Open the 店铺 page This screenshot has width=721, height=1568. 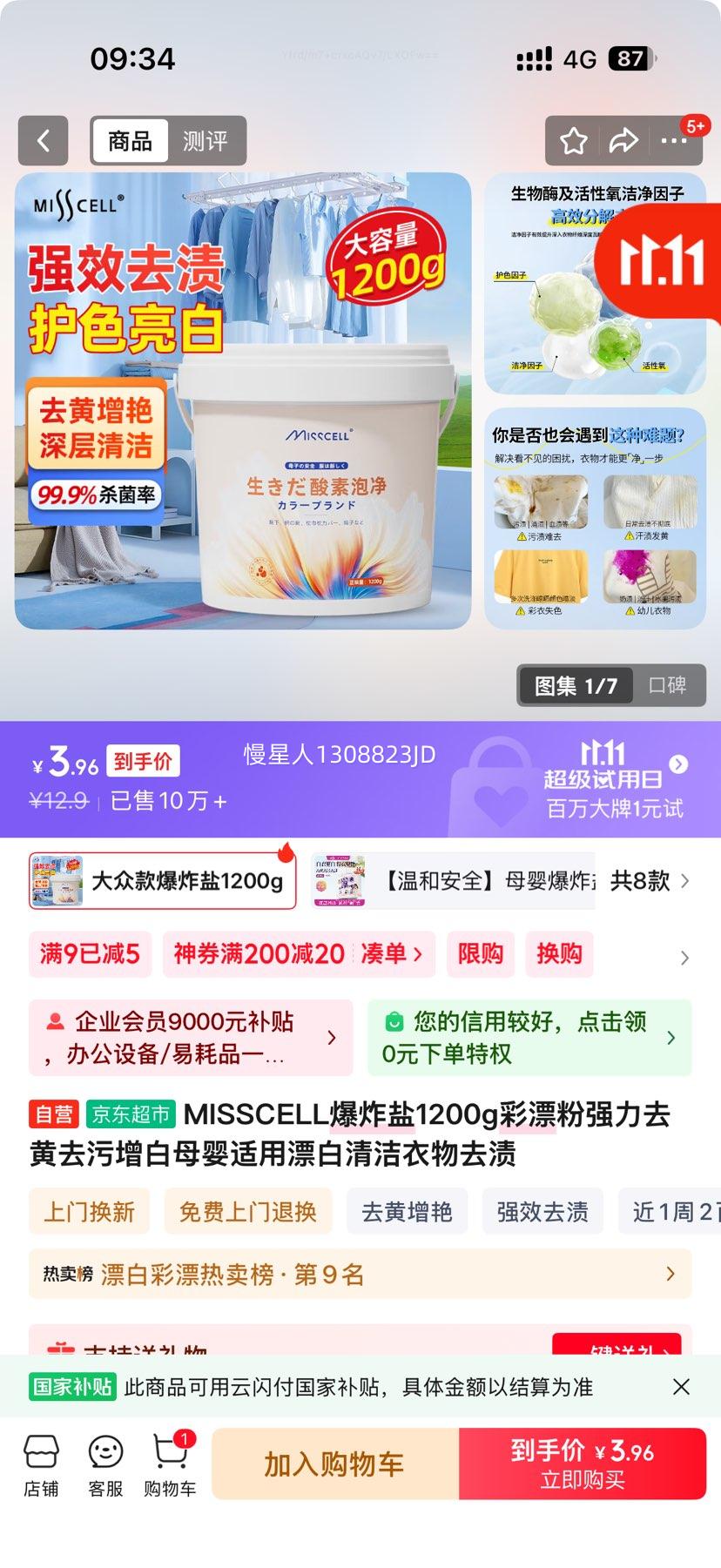(41, 1466)
